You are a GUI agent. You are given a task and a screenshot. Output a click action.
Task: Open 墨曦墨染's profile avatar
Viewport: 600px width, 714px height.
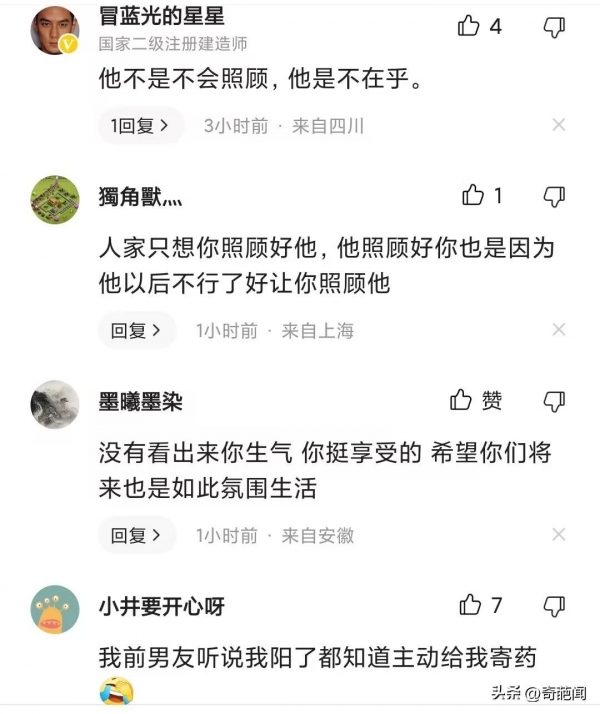(55, 404)
